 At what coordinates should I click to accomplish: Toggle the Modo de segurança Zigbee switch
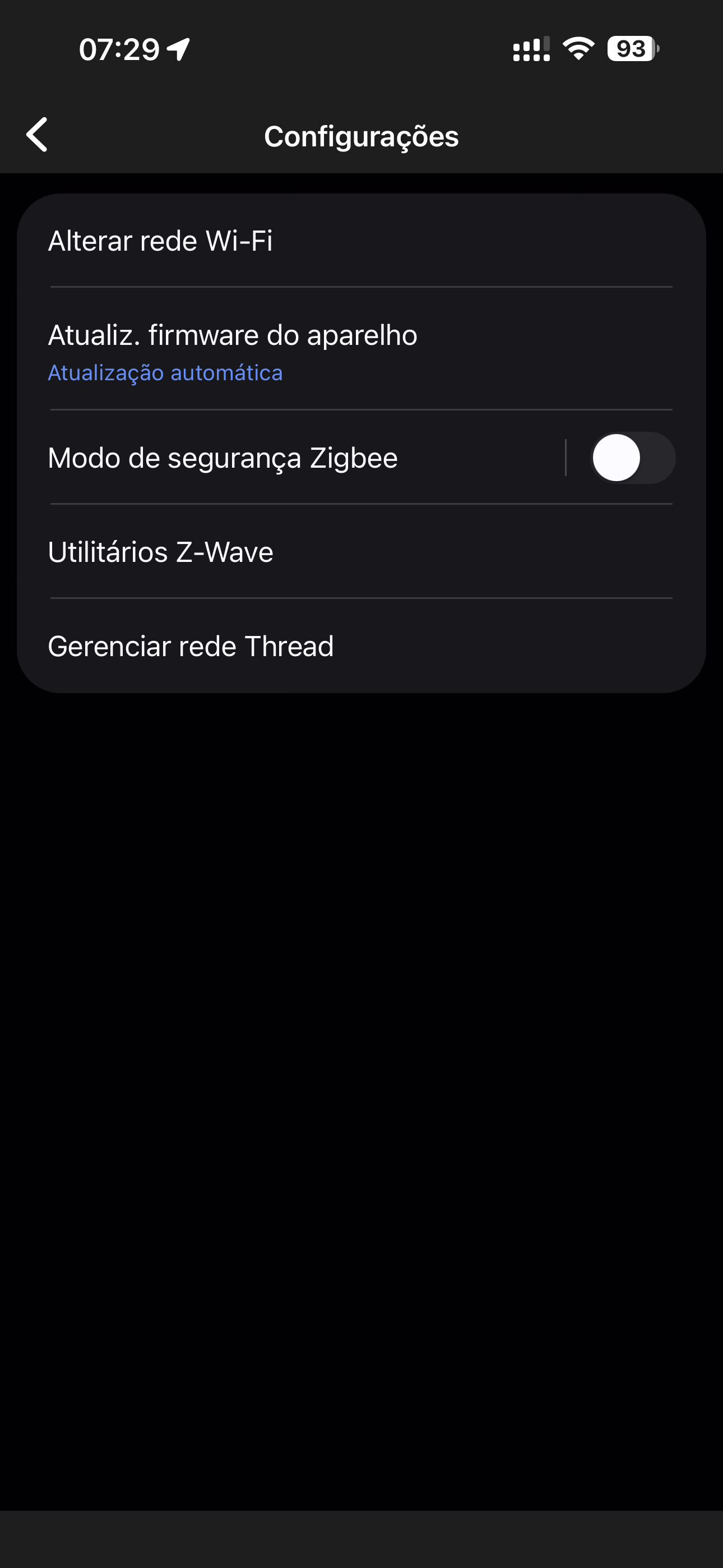point(632,458)
